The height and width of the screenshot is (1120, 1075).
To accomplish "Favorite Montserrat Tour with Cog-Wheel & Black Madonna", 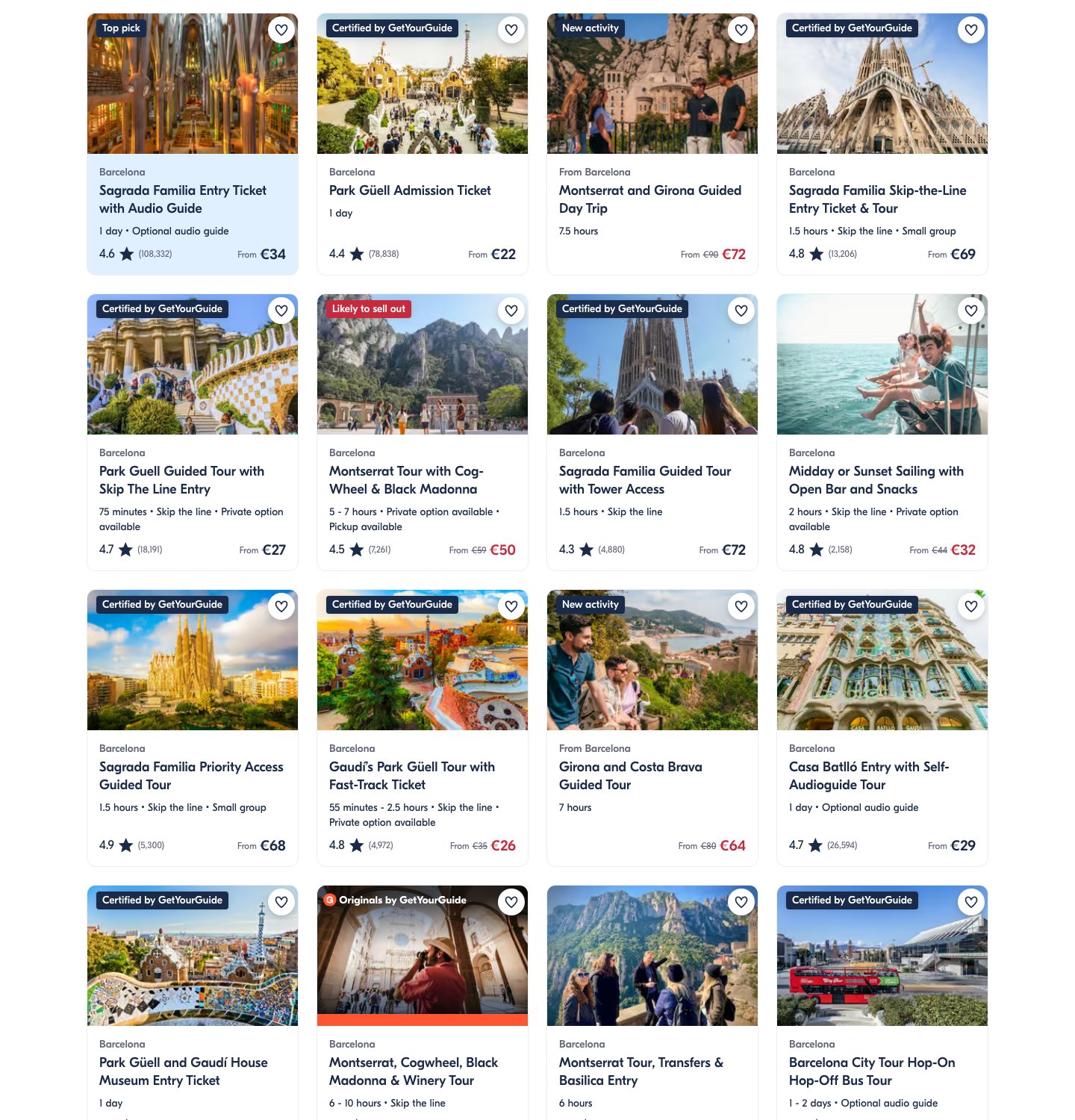I will click(x=511, y=311).
